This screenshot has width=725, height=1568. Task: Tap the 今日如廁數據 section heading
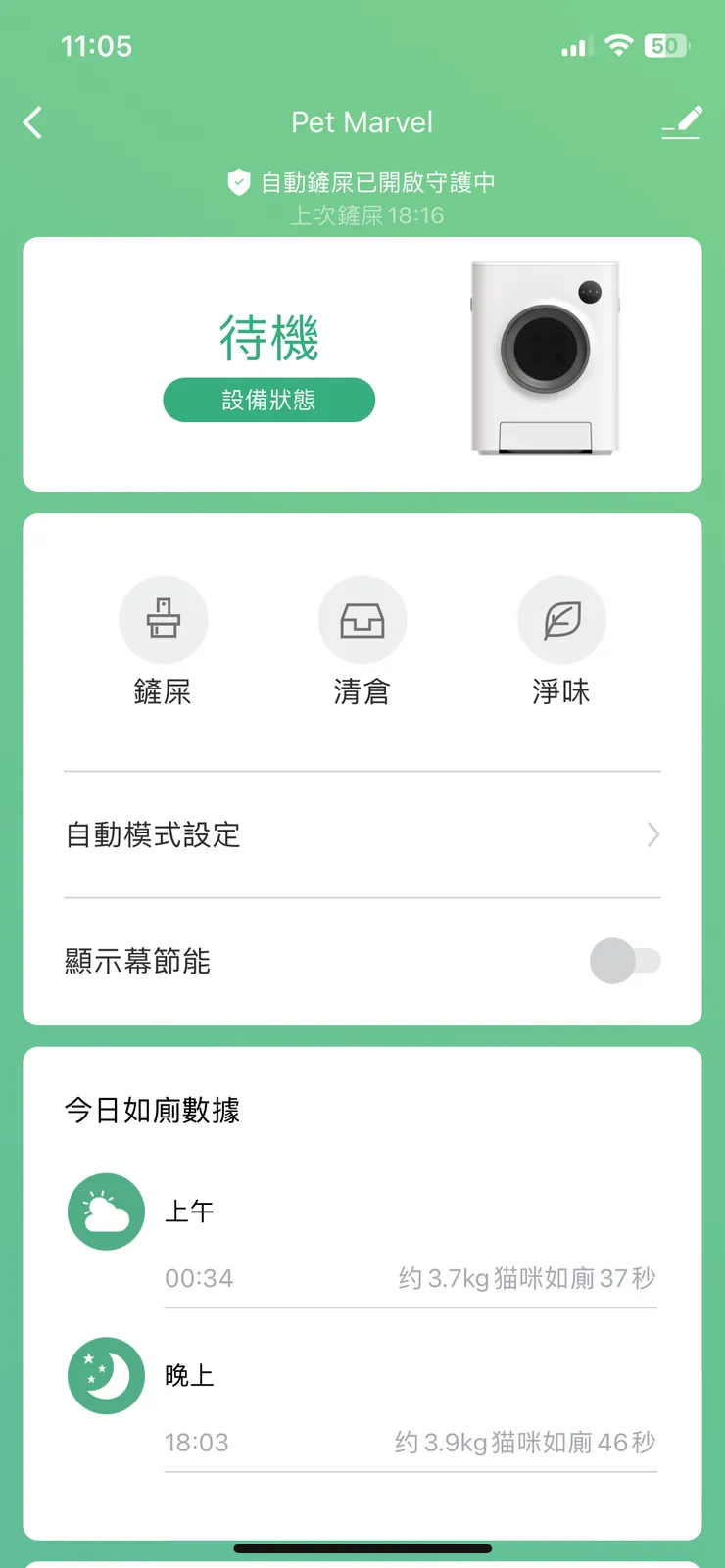[151, 1110]
